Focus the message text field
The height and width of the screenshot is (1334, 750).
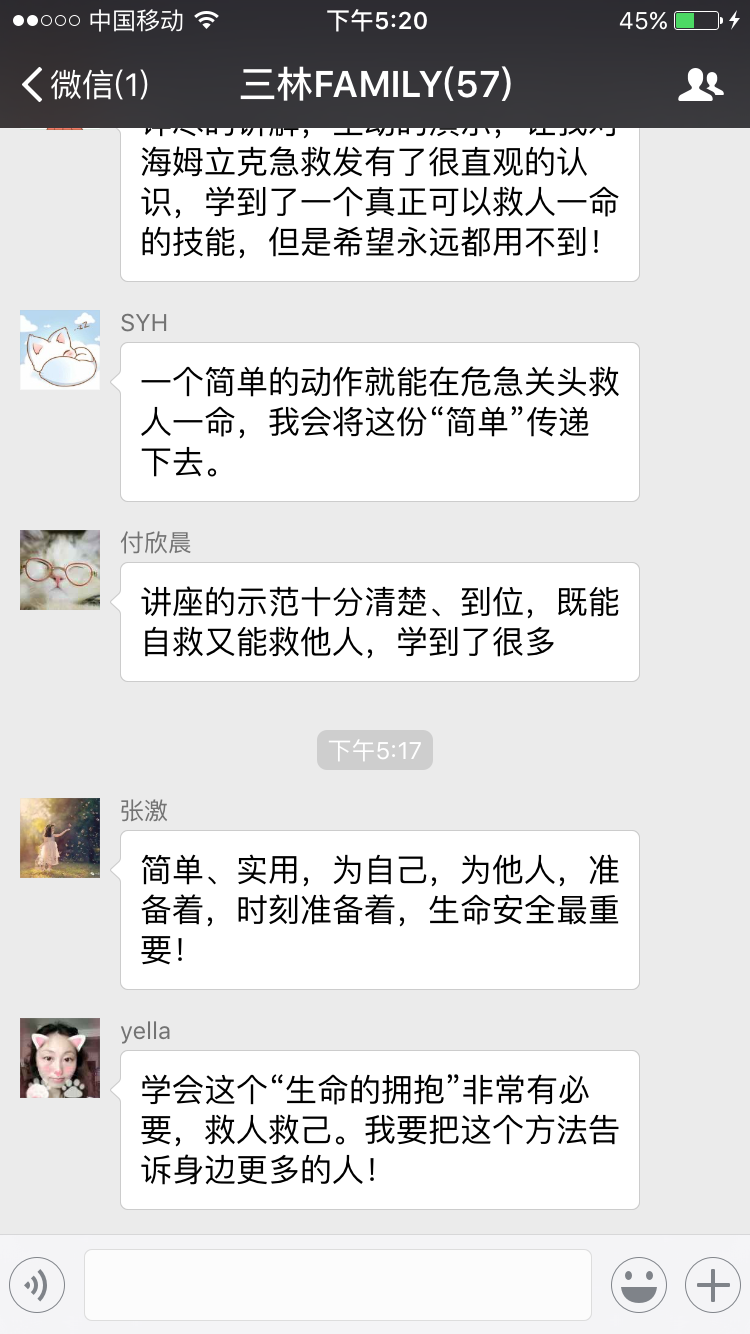337,1285
